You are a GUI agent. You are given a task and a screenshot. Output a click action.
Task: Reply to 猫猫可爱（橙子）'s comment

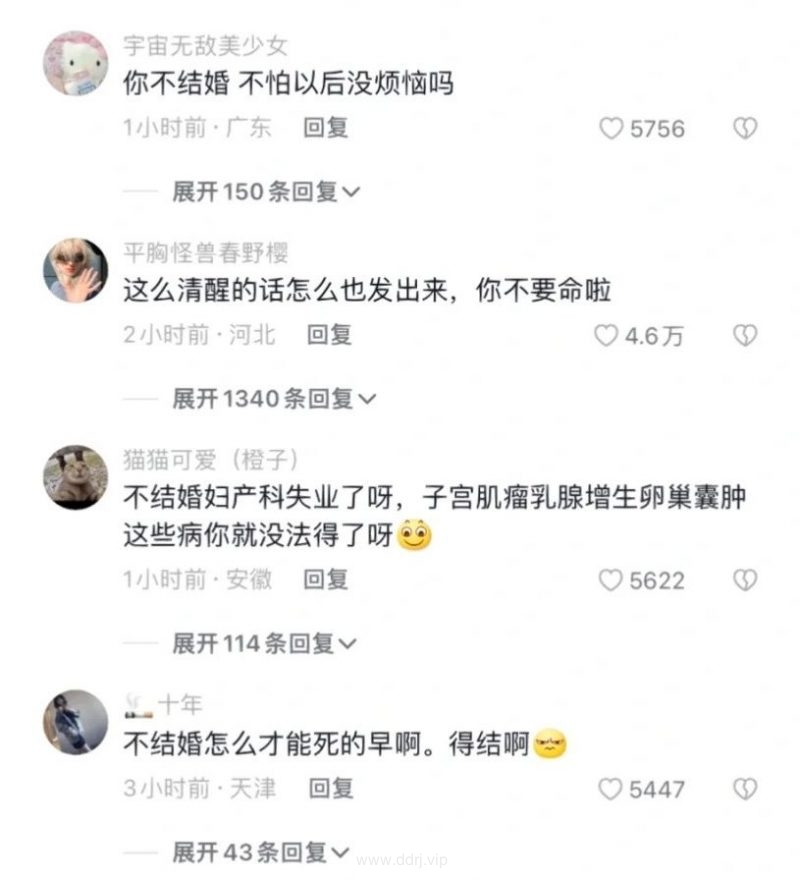coord(325,579)
